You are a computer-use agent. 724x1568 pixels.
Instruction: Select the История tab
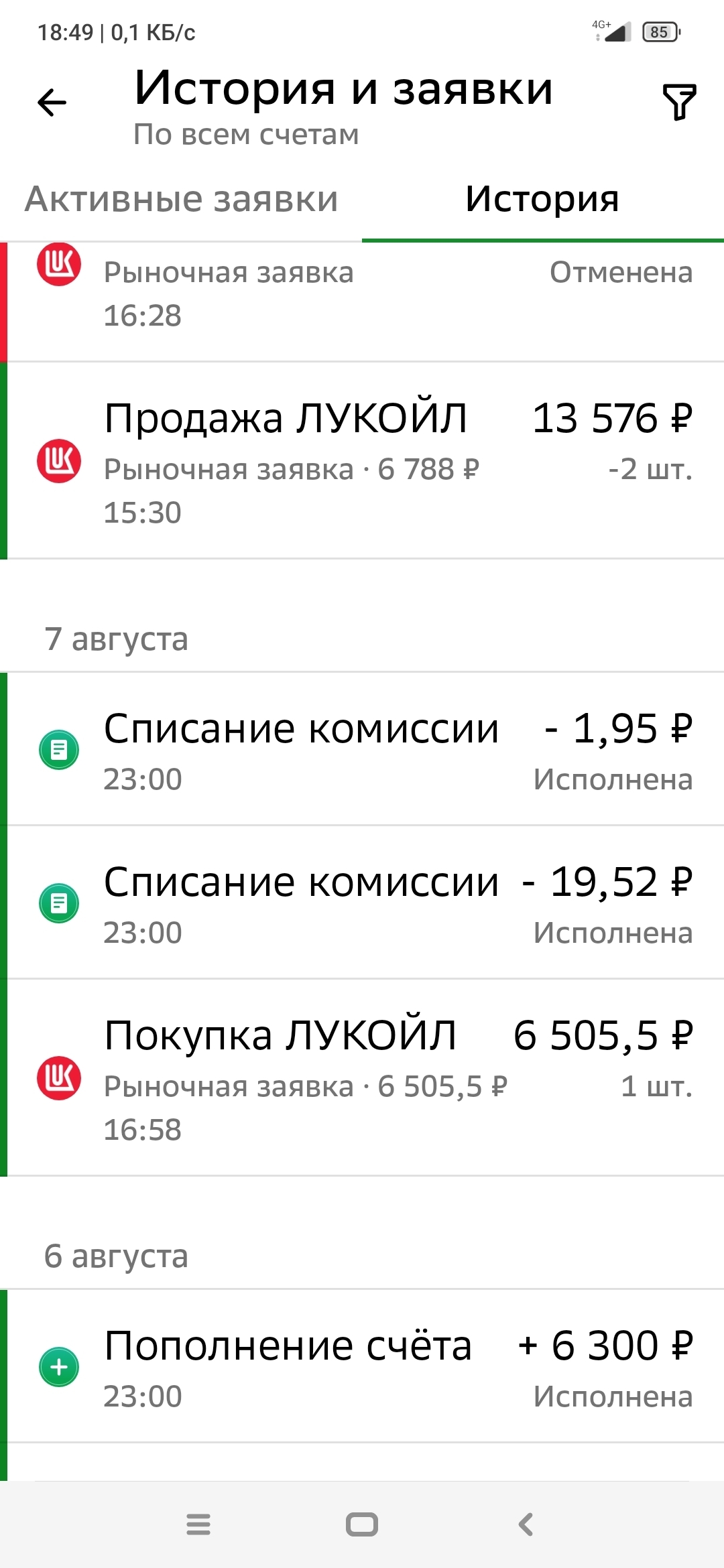pos(542,200)
